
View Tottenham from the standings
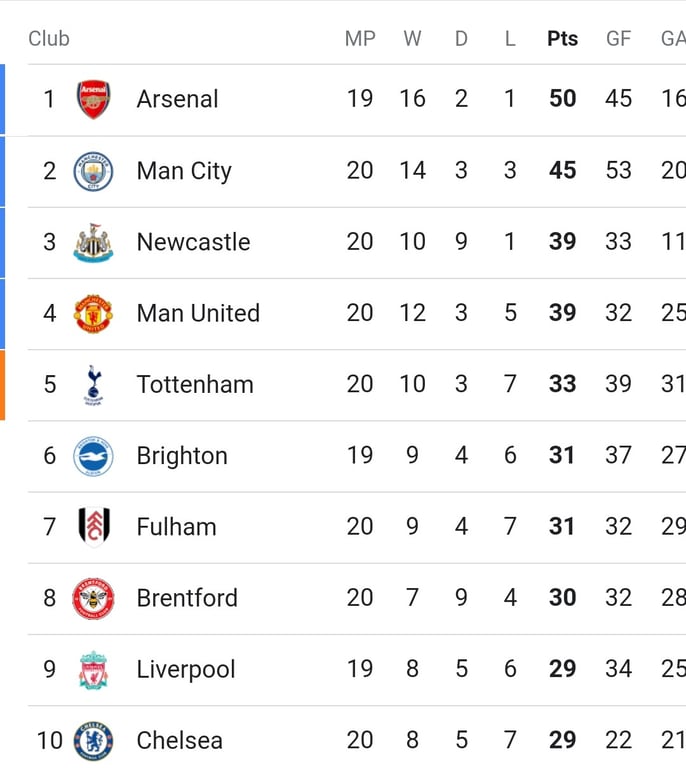tap(195, 384)
